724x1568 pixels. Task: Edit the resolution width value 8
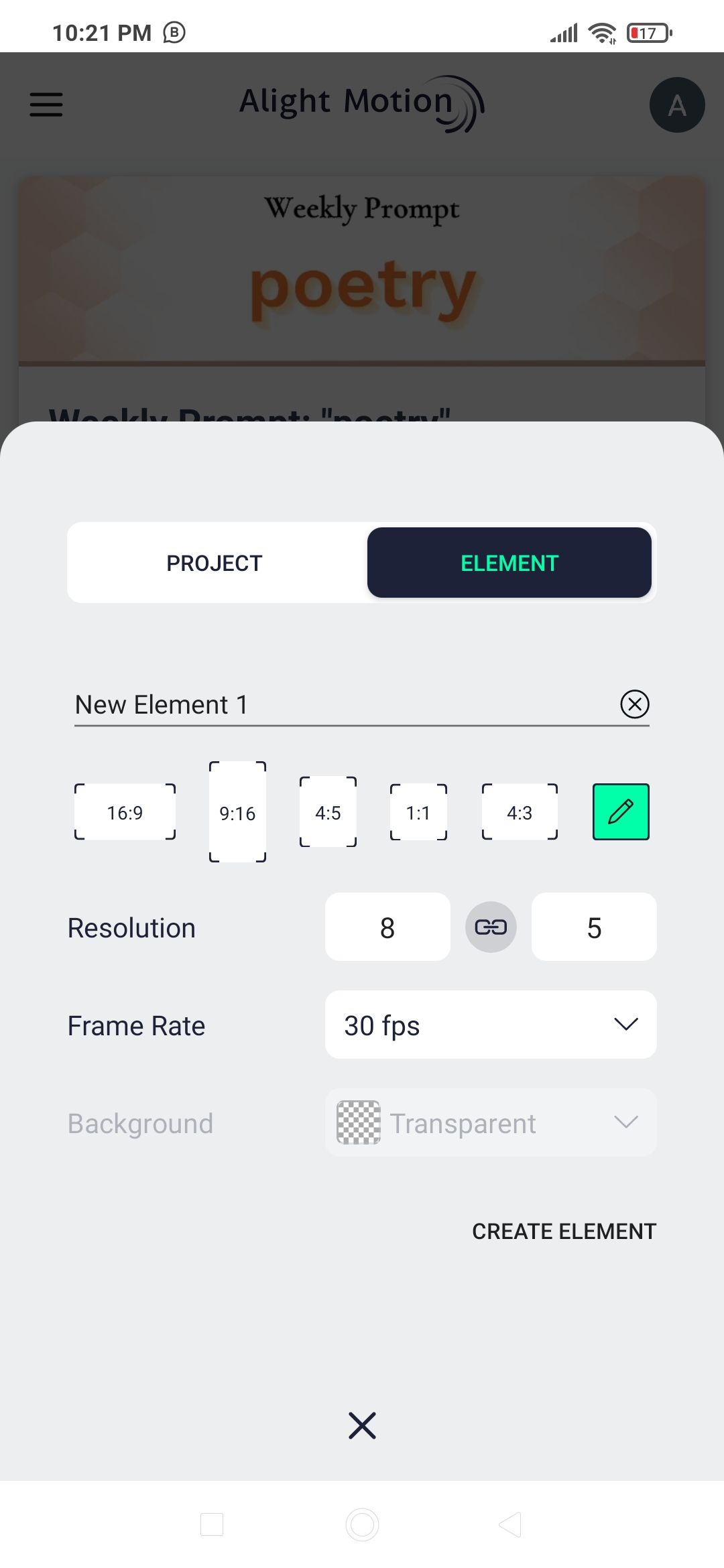click(x=387, y=927)
